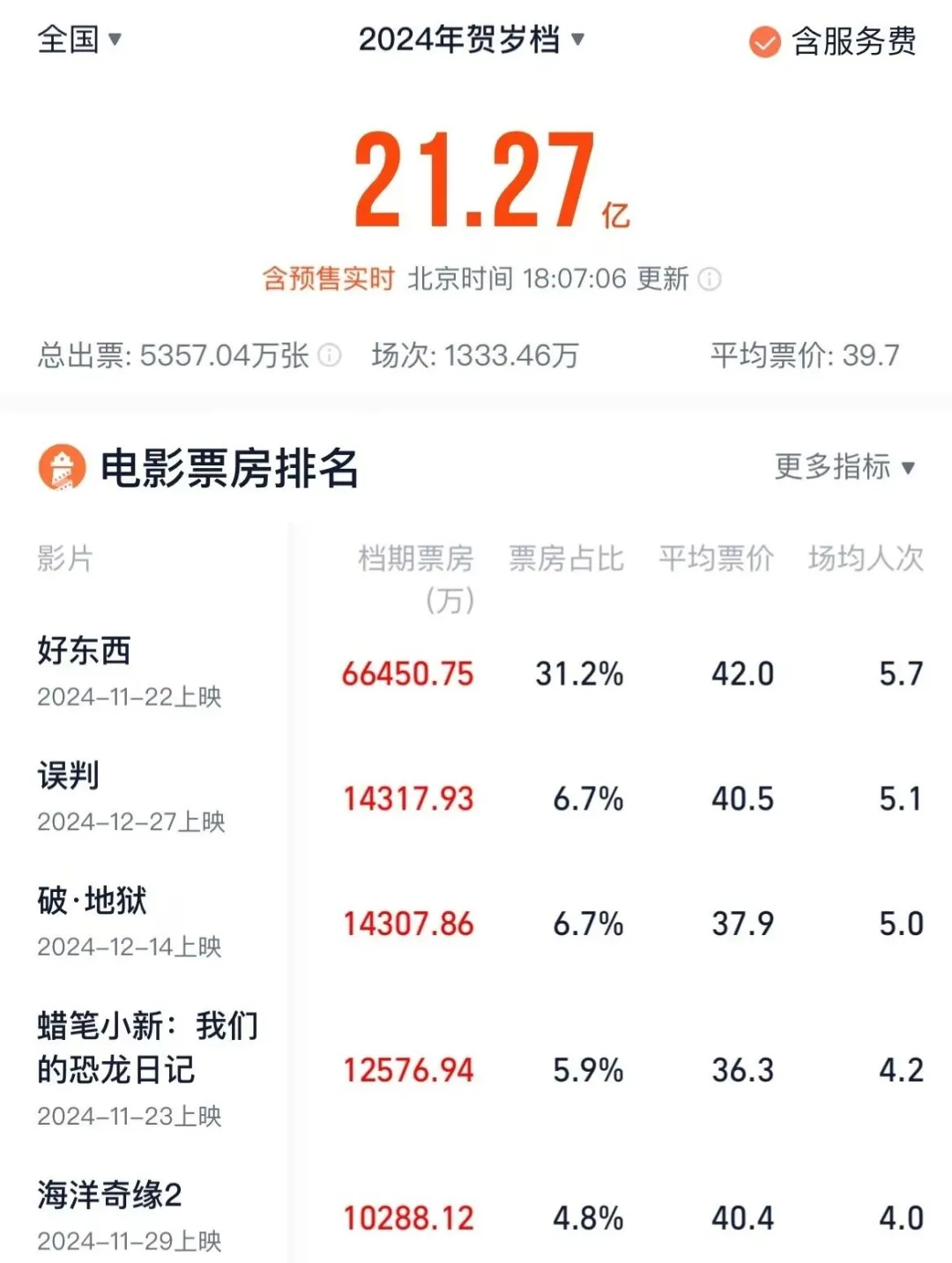Open the 全国 region dropdown
Image resolution: width=952 pixels, height=1263 pixels.
click(79, 40)
